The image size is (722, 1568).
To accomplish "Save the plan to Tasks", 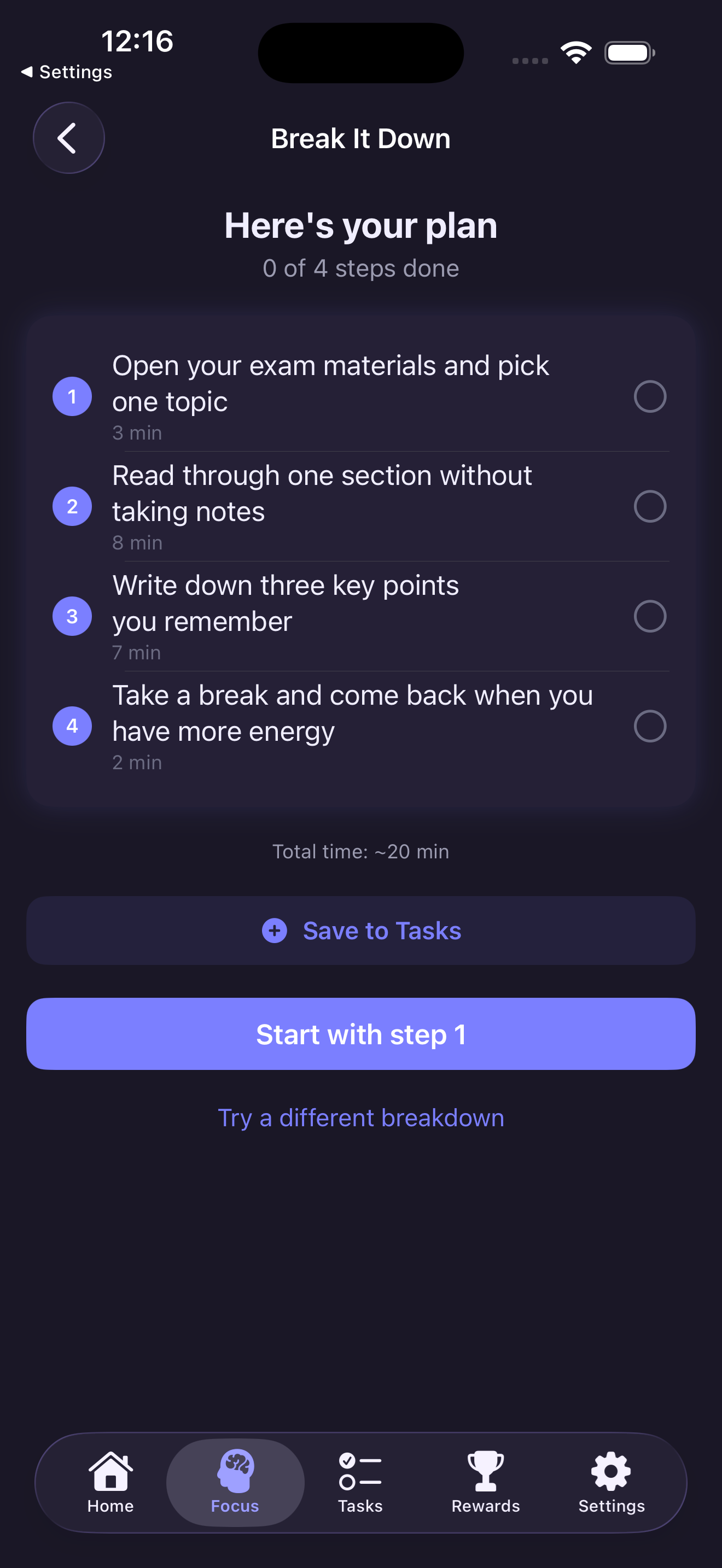I will coord(360,931).
